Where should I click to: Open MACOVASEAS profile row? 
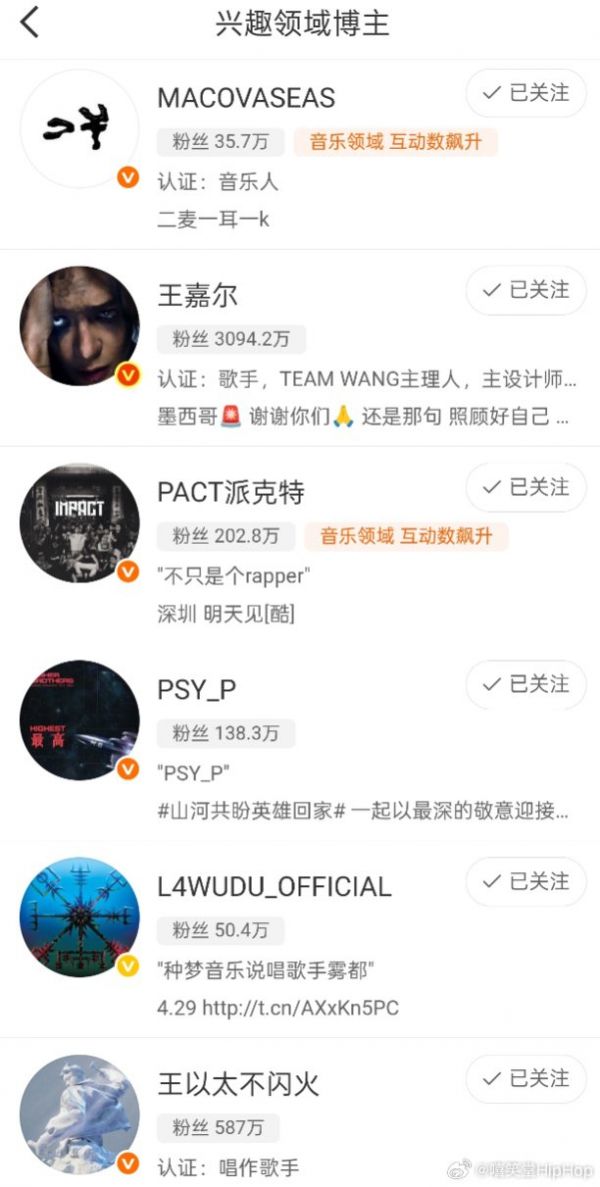click(246, 98)
